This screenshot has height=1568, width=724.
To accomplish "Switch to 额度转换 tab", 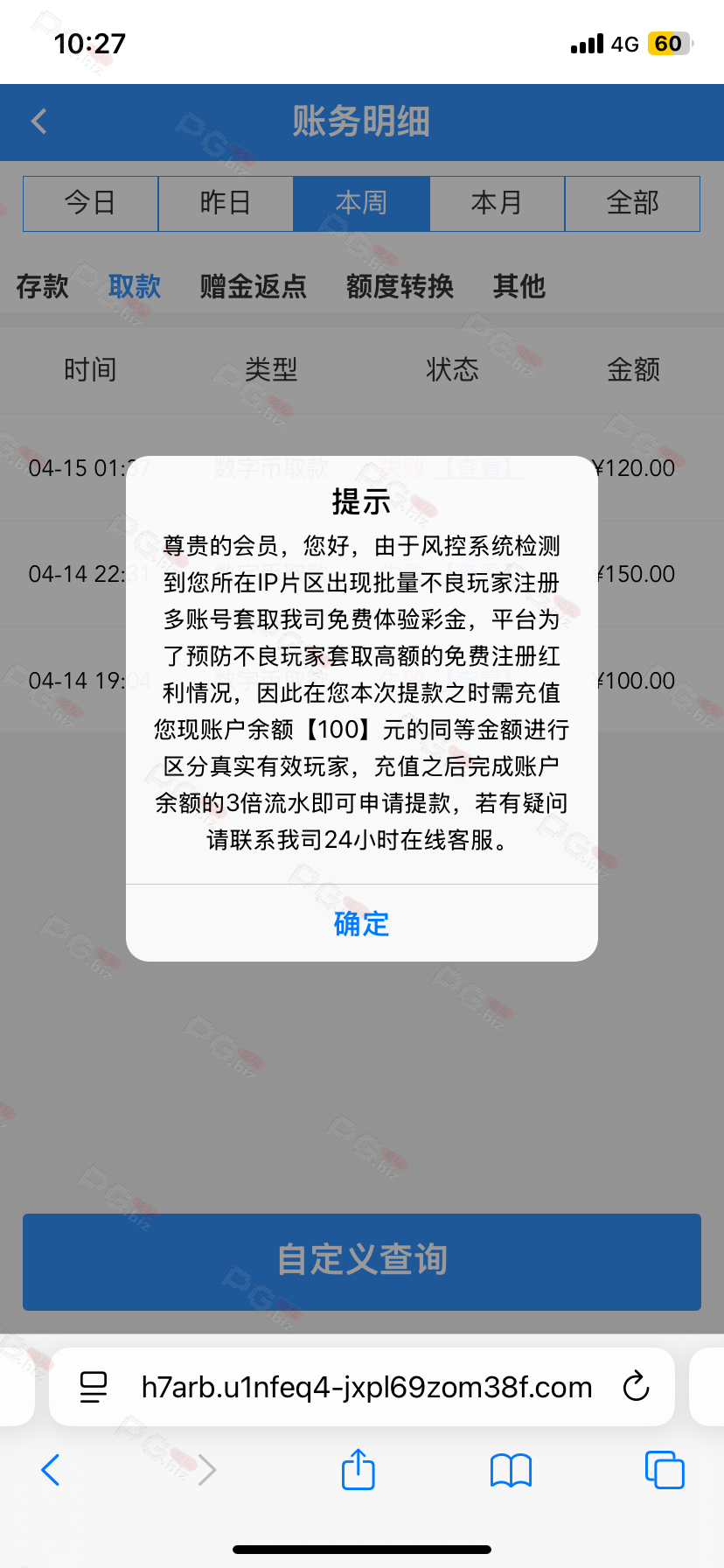I will tap(400, 286).
